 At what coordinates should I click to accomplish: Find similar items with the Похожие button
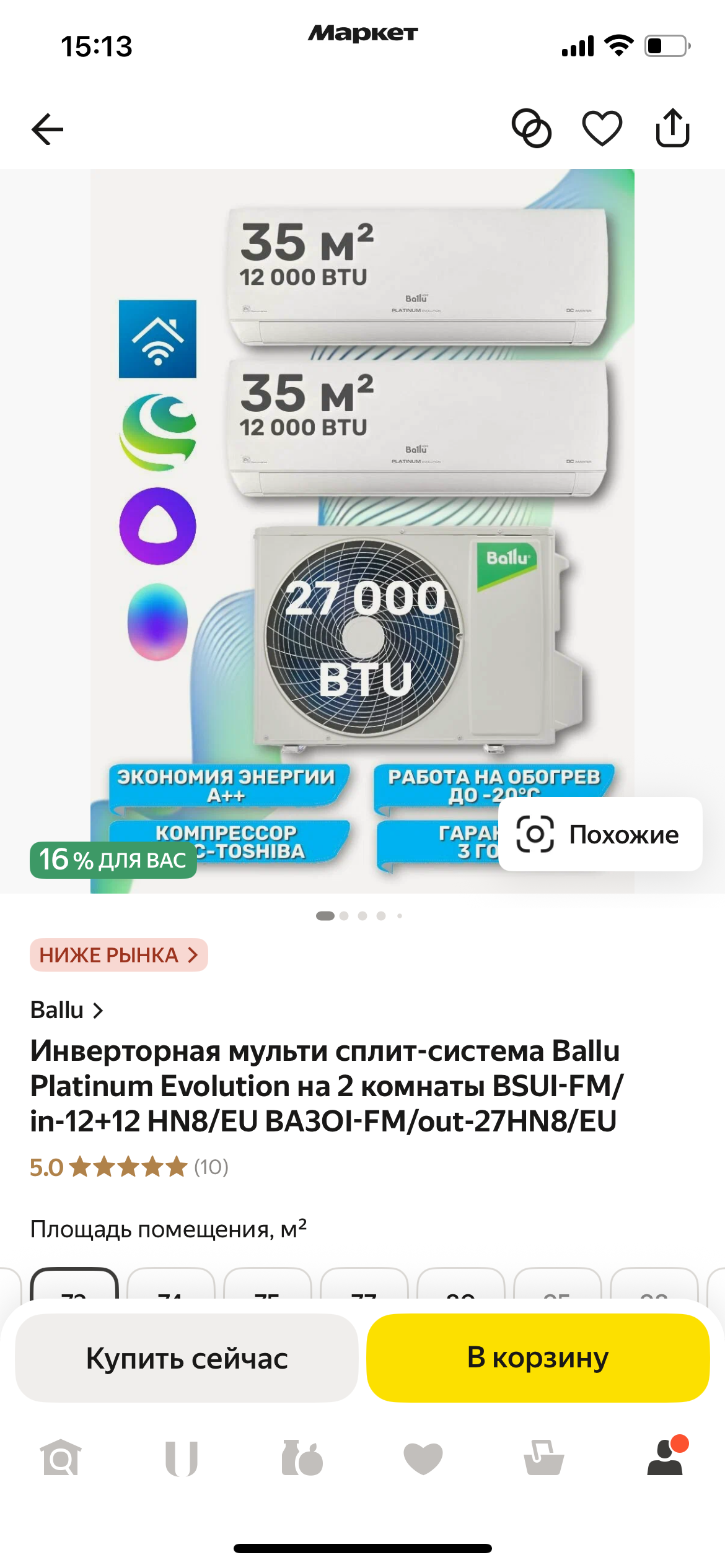click(600, 834)
